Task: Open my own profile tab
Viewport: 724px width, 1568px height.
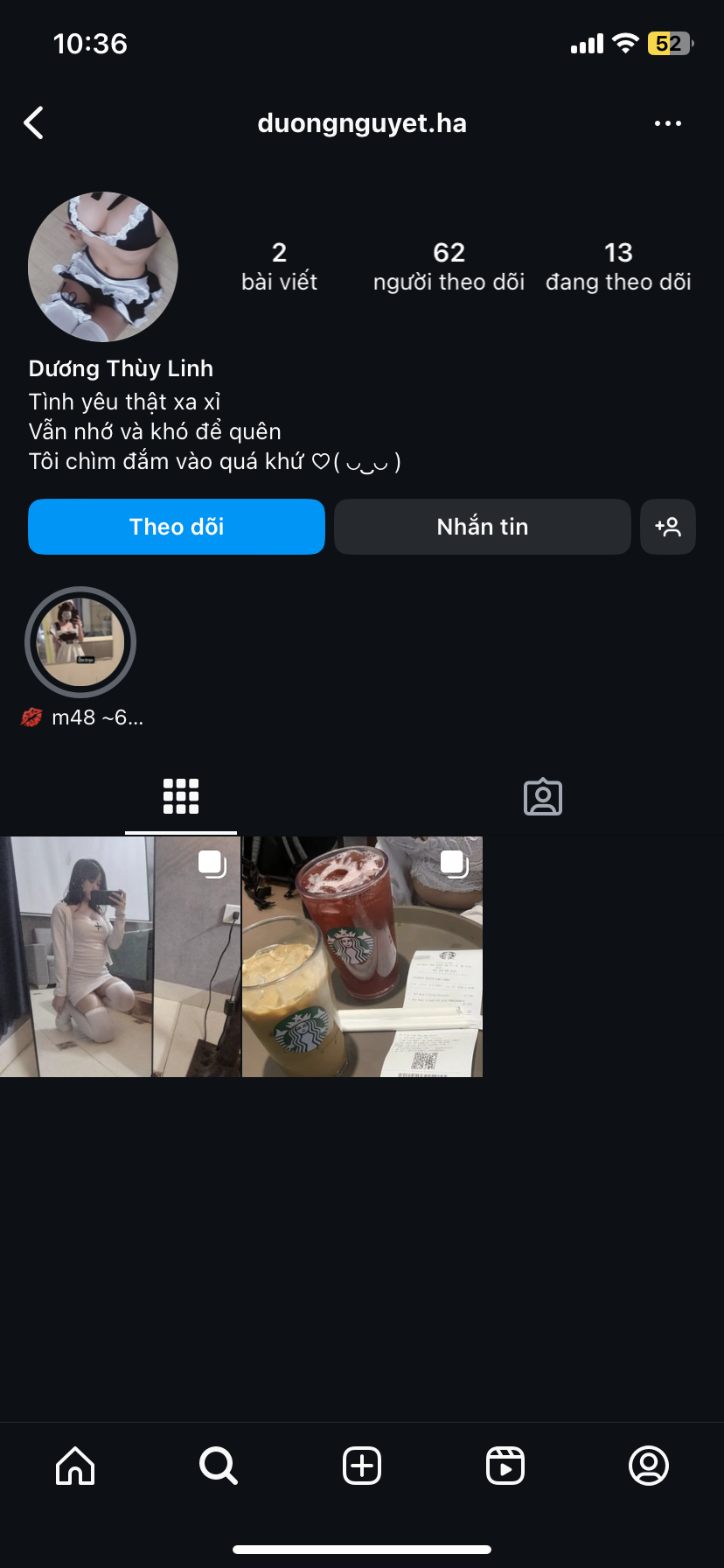Action: tap(649, 1466)
